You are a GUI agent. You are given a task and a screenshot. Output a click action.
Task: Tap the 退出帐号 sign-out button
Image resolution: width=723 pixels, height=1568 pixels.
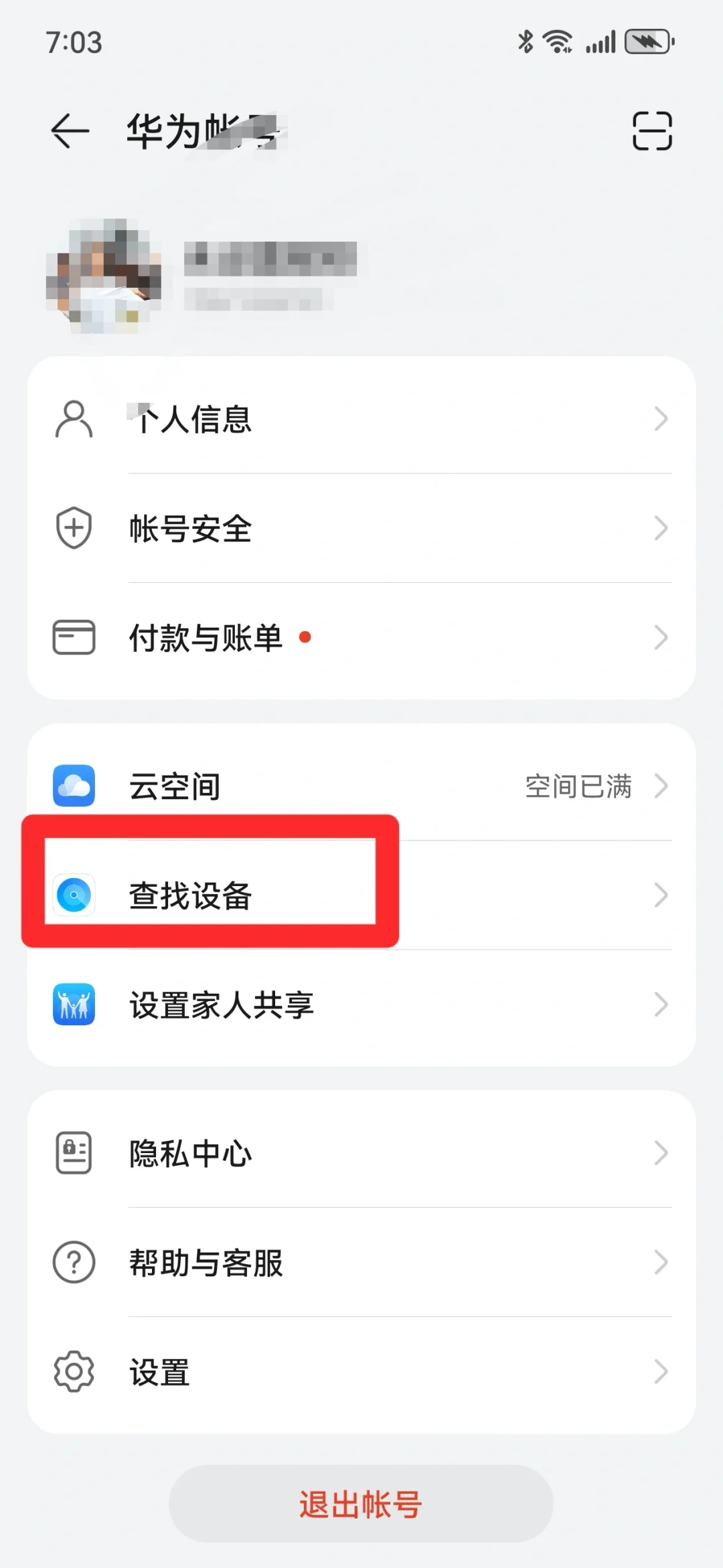(x=360, y=1504)
